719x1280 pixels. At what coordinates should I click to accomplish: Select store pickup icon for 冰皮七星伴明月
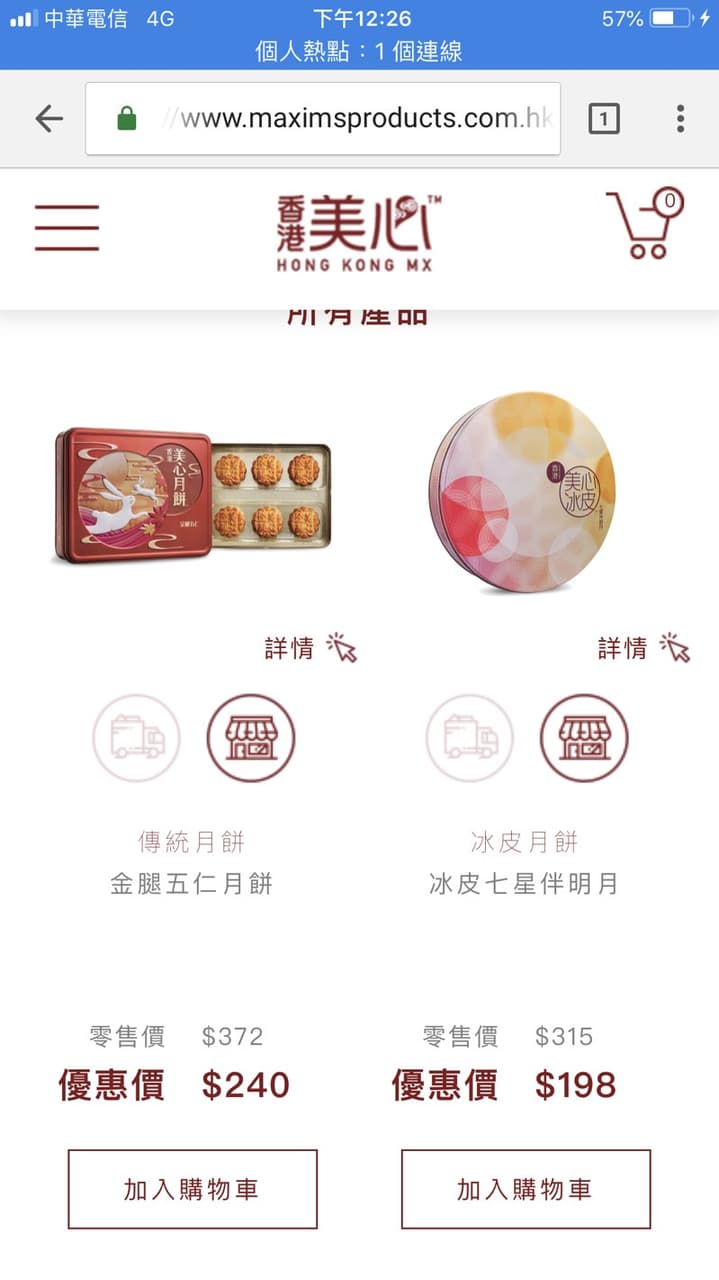pyautogui.click(x=584, y=738)
